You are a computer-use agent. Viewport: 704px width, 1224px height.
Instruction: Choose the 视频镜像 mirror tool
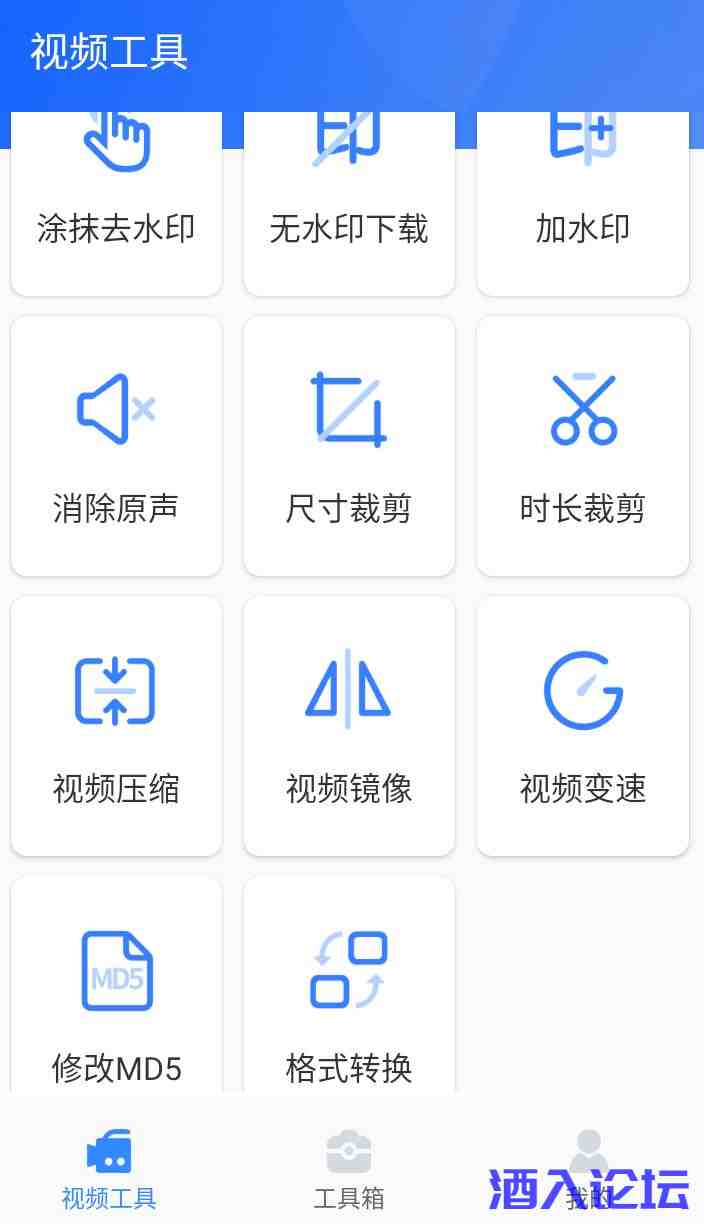pos(349,726)
